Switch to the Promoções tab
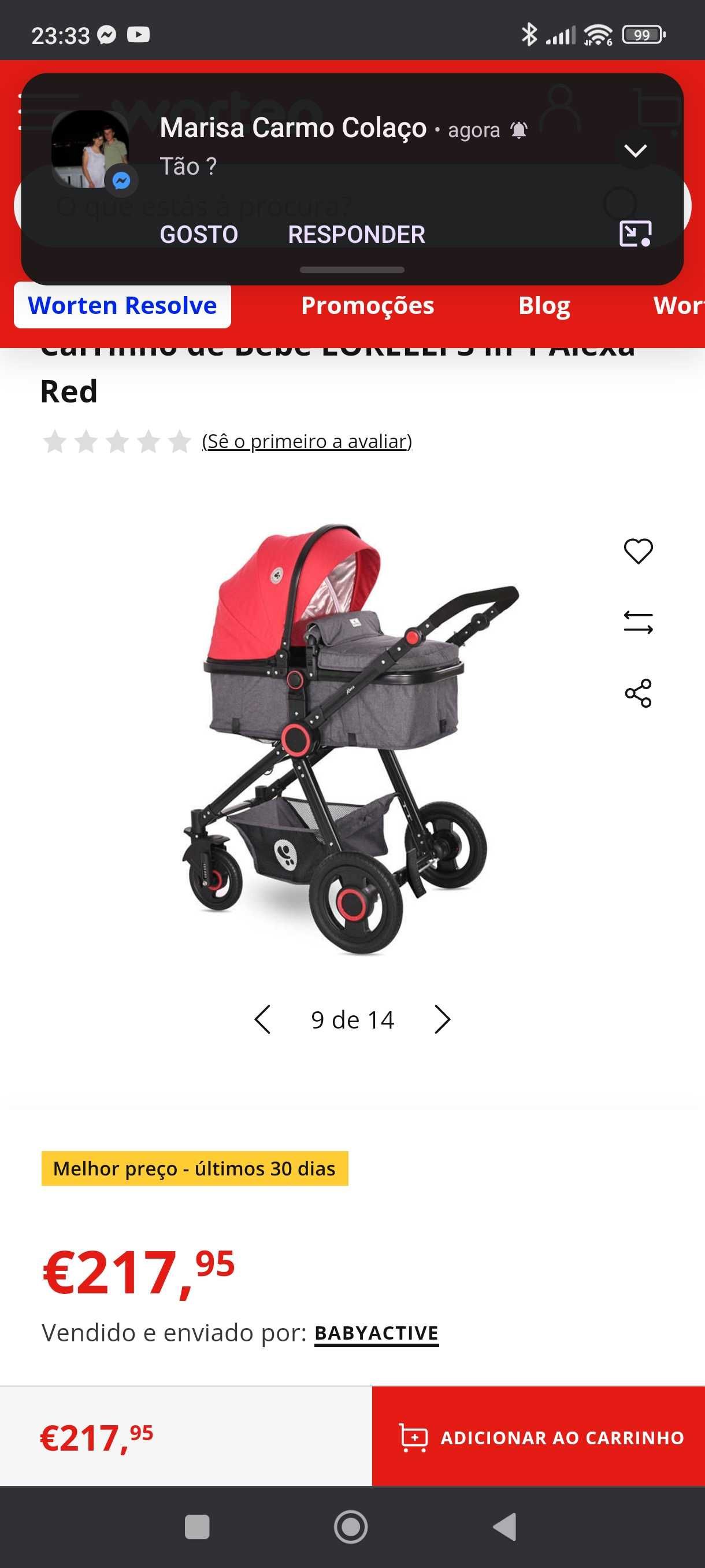This screenshot has width=705, height=1568. pos(368,306)
